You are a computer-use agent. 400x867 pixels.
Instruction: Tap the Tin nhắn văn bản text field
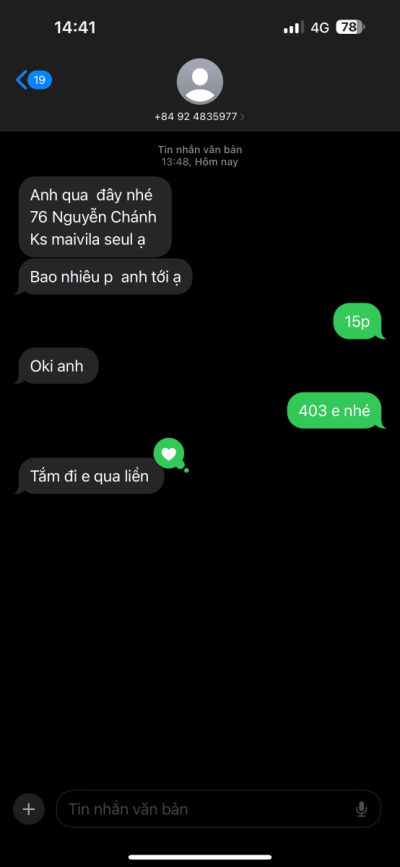pos(219,809)
